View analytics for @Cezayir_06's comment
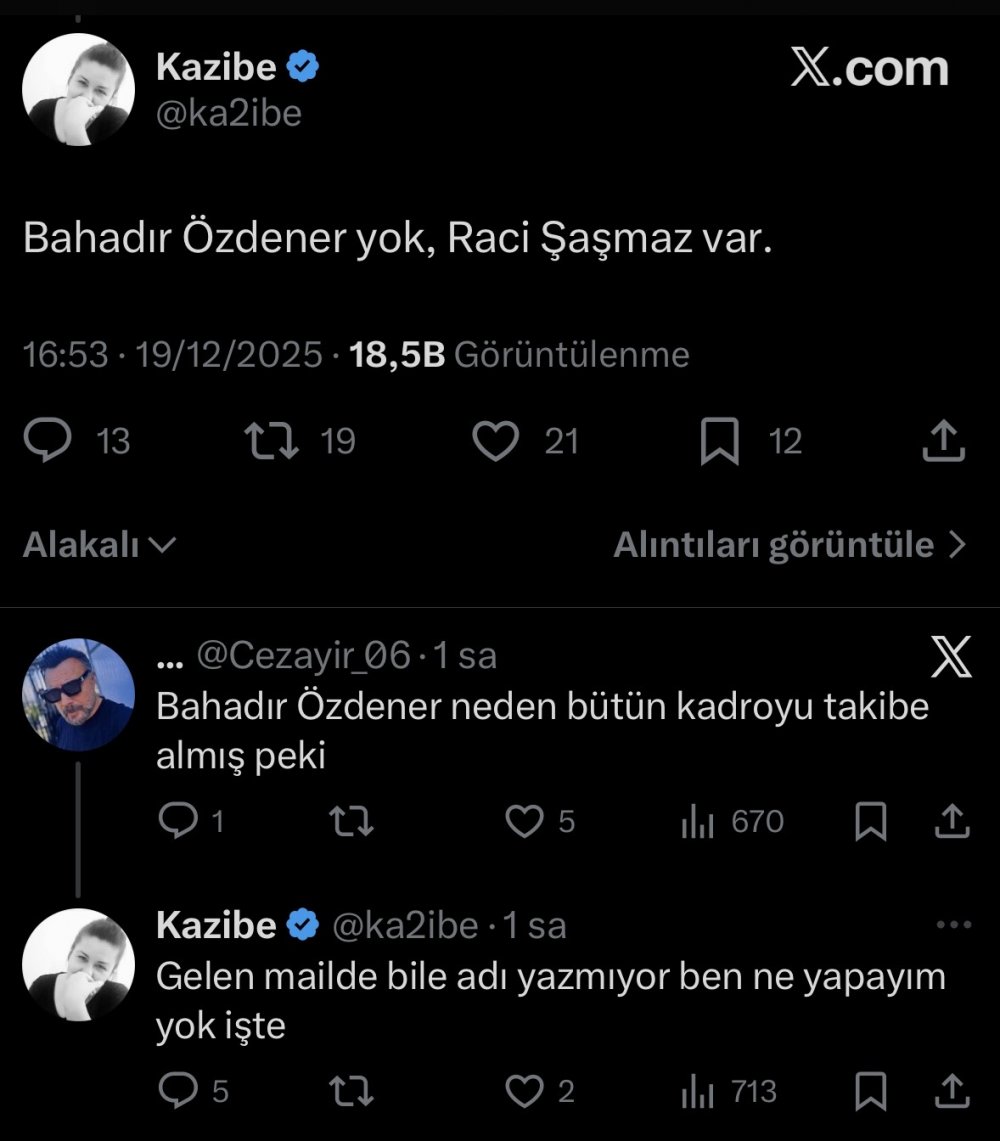Viewport: 1000px width, 1141px height. pos(698,822)
